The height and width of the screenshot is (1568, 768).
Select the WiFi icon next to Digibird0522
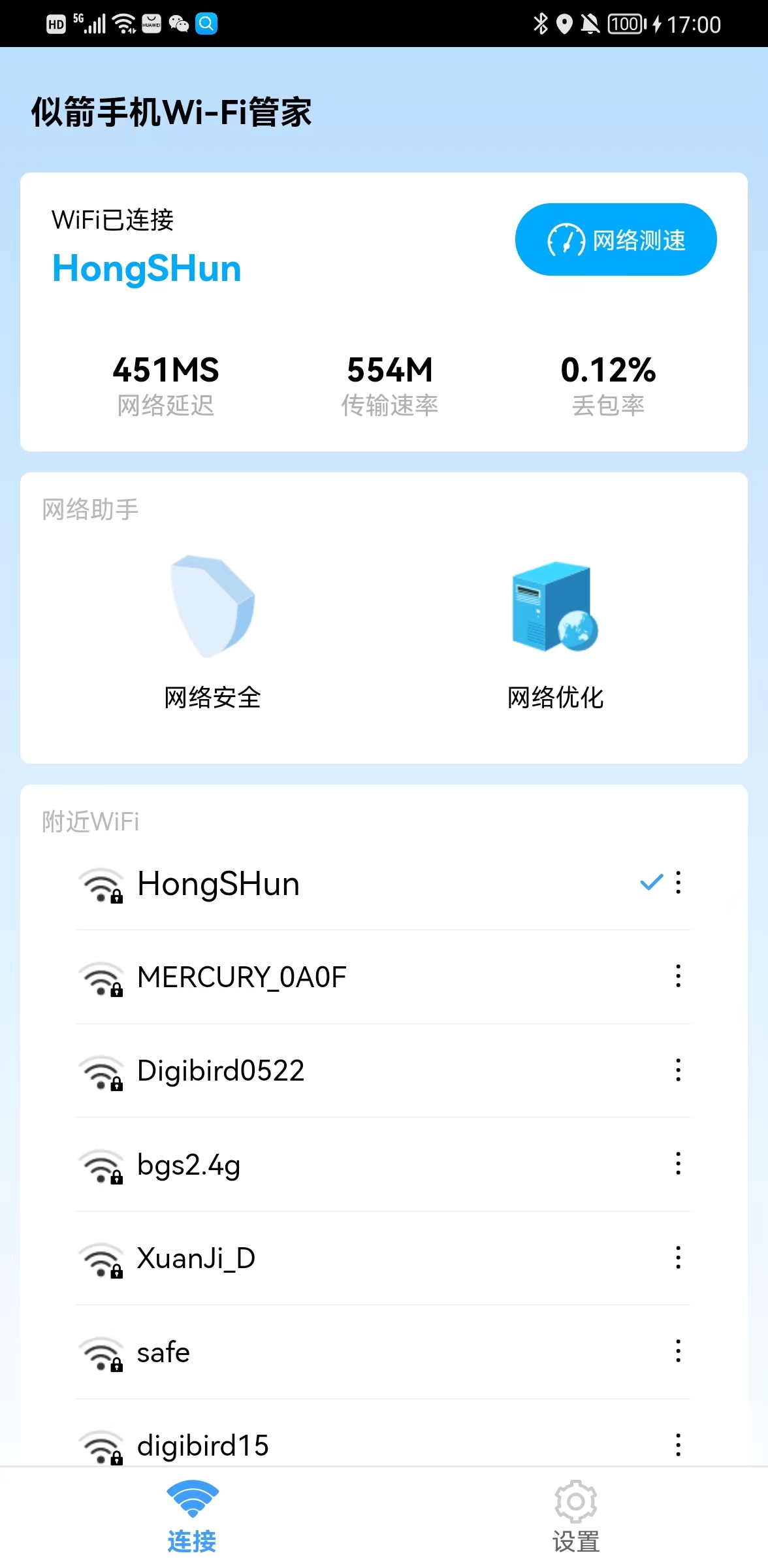coord(101,1071)
